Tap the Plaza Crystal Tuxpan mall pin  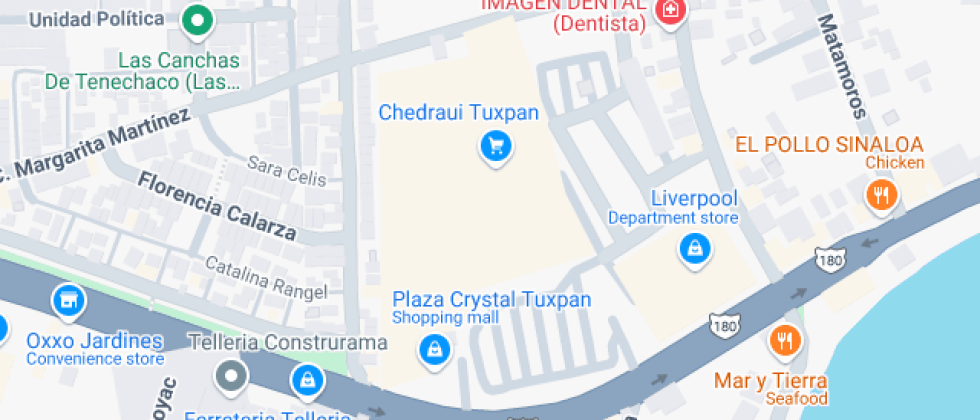coord(434,348)
